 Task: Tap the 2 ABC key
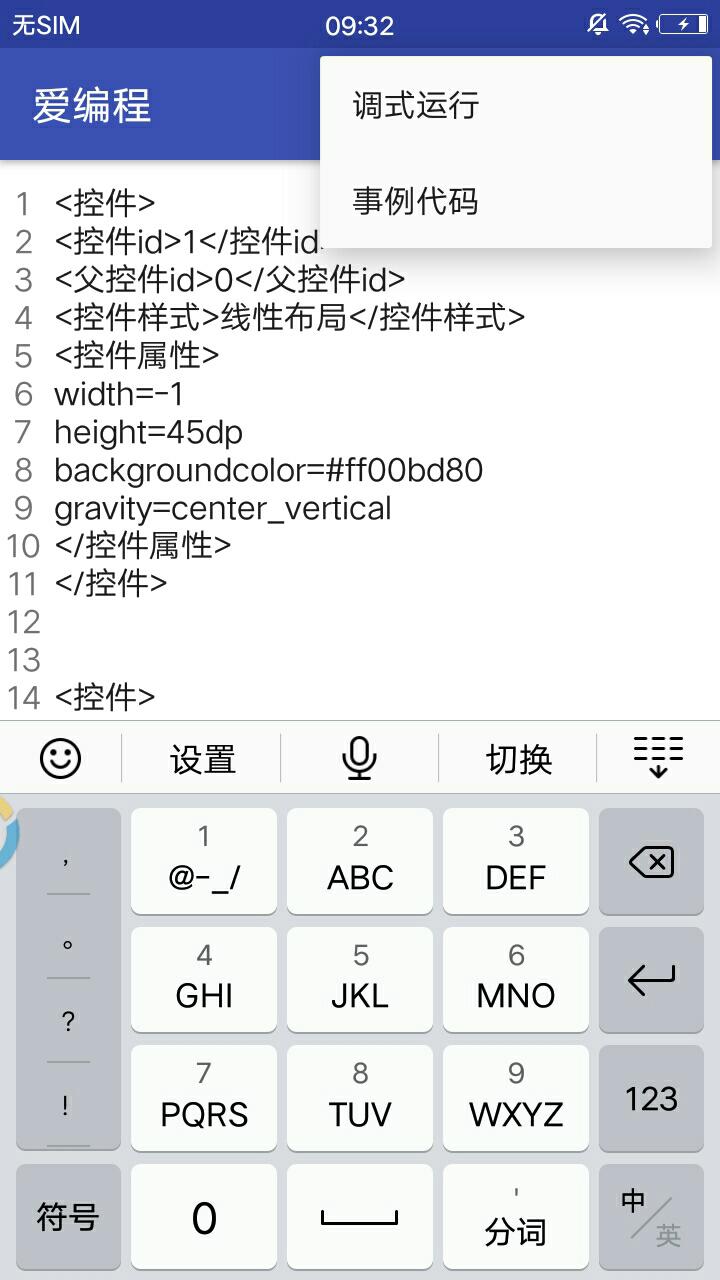[360, 861]
